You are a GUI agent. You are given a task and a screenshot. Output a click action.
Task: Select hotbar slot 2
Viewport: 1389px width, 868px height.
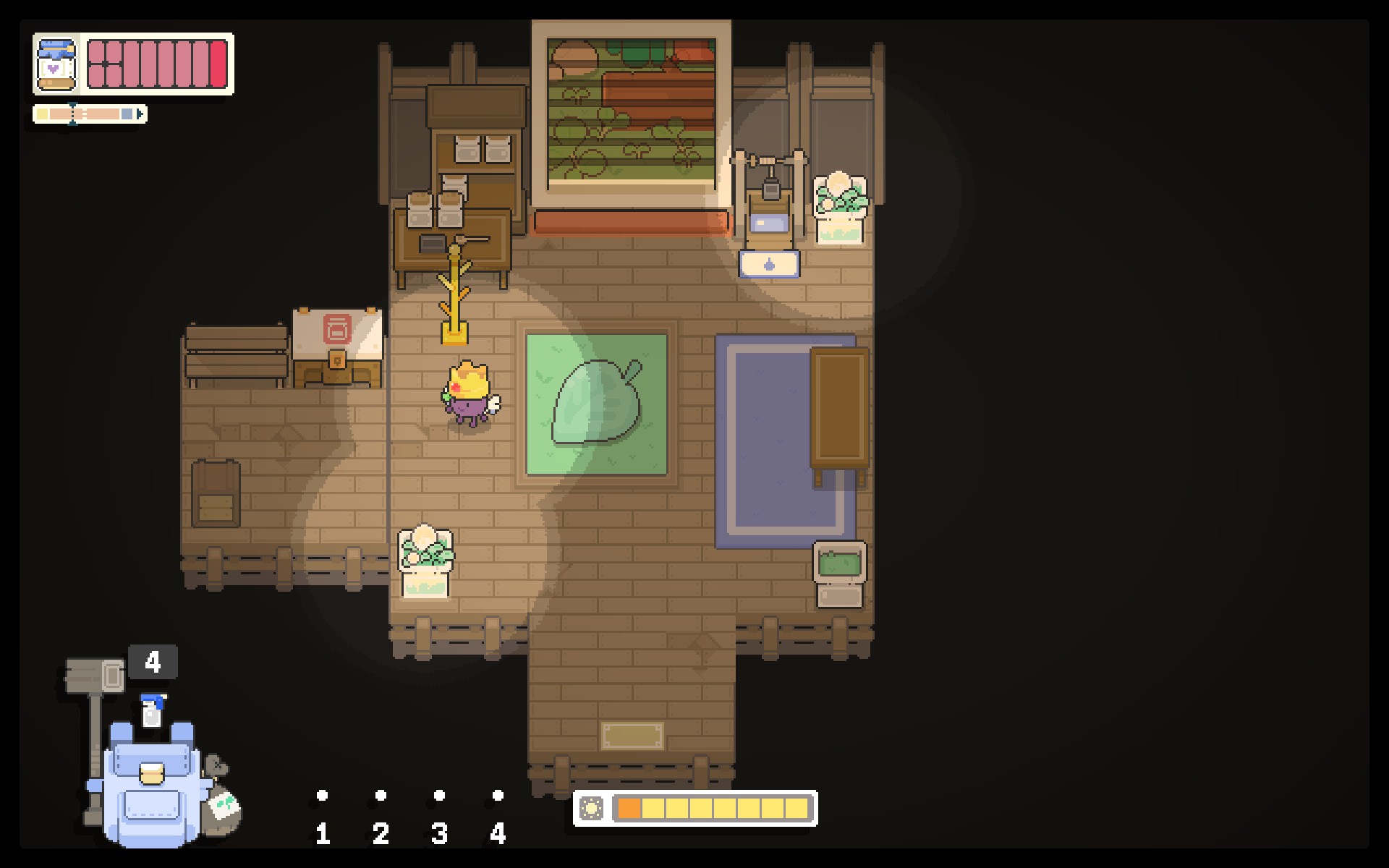[381, 817]
